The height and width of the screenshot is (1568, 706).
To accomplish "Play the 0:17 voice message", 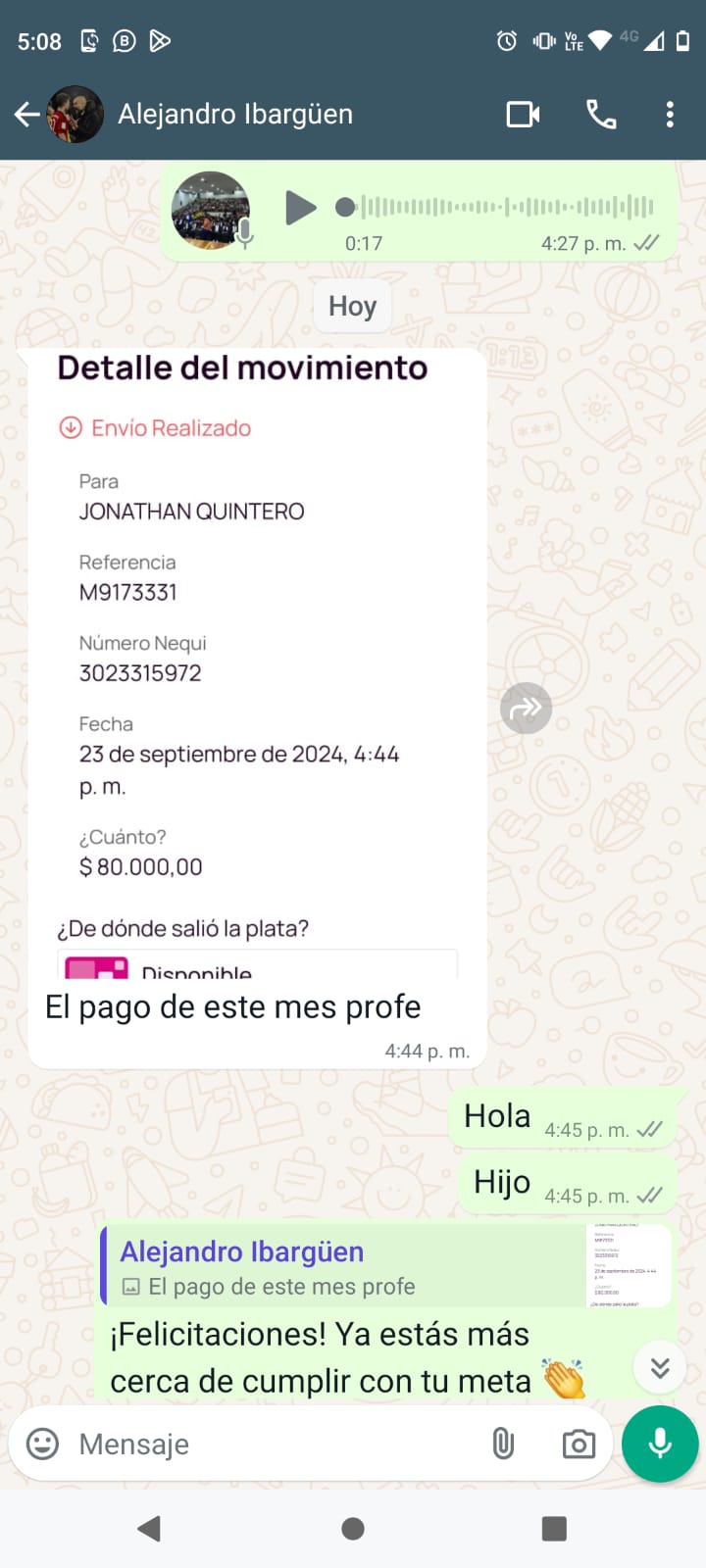I will (300, 208).
